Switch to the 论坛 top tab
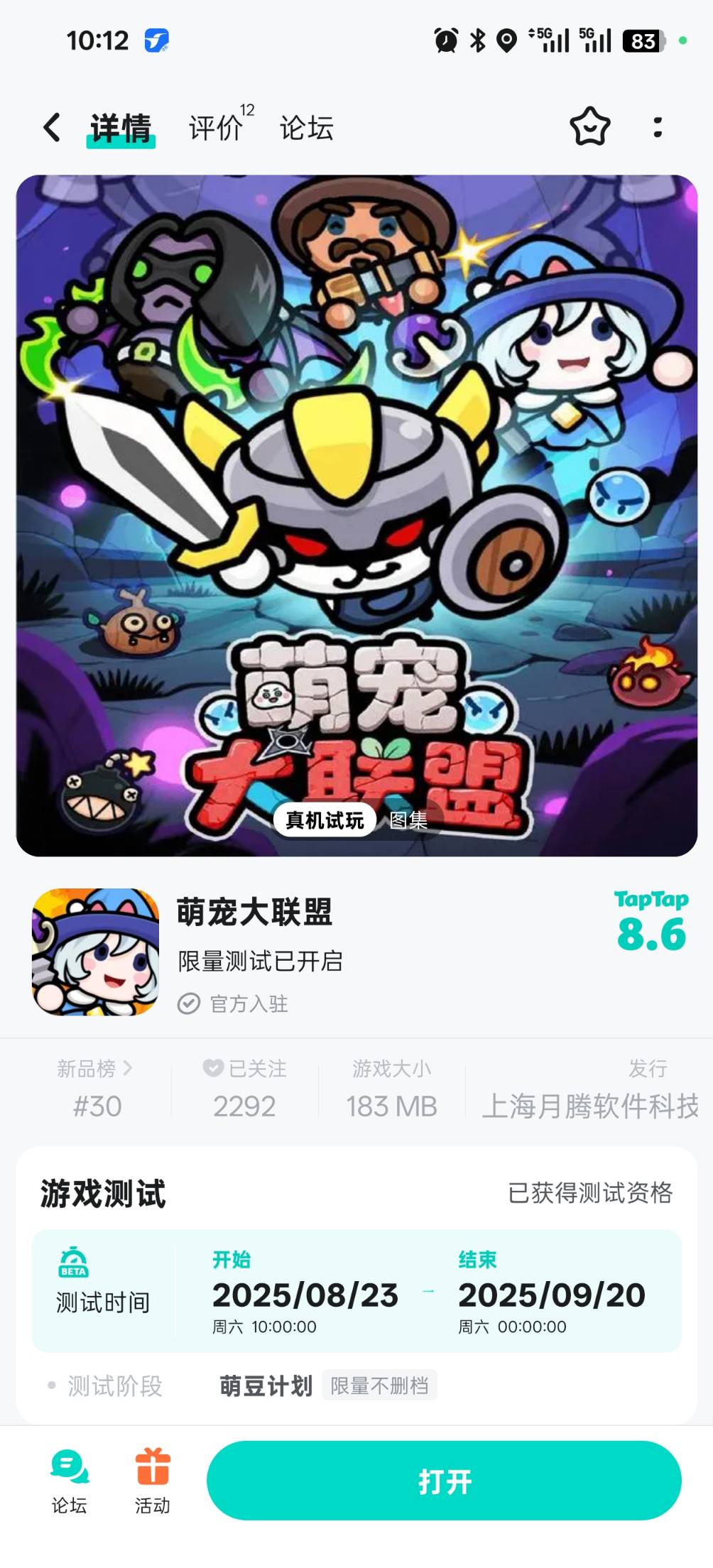The image size is (713, 1568). click(306, 128)
